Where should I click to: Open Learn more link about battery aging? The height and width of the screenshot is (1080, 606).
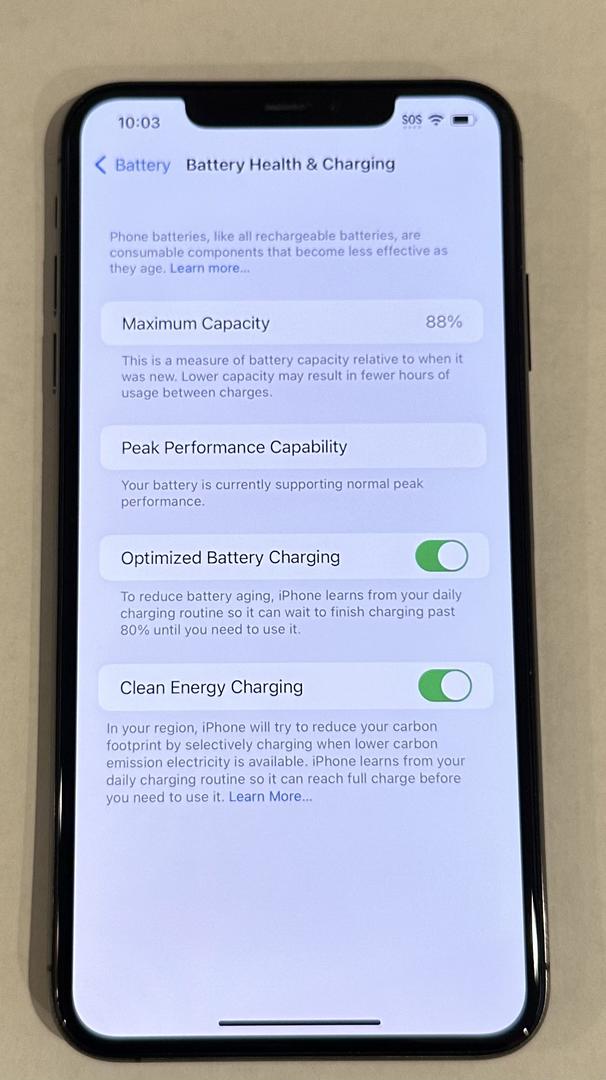(x=209, y=268)
